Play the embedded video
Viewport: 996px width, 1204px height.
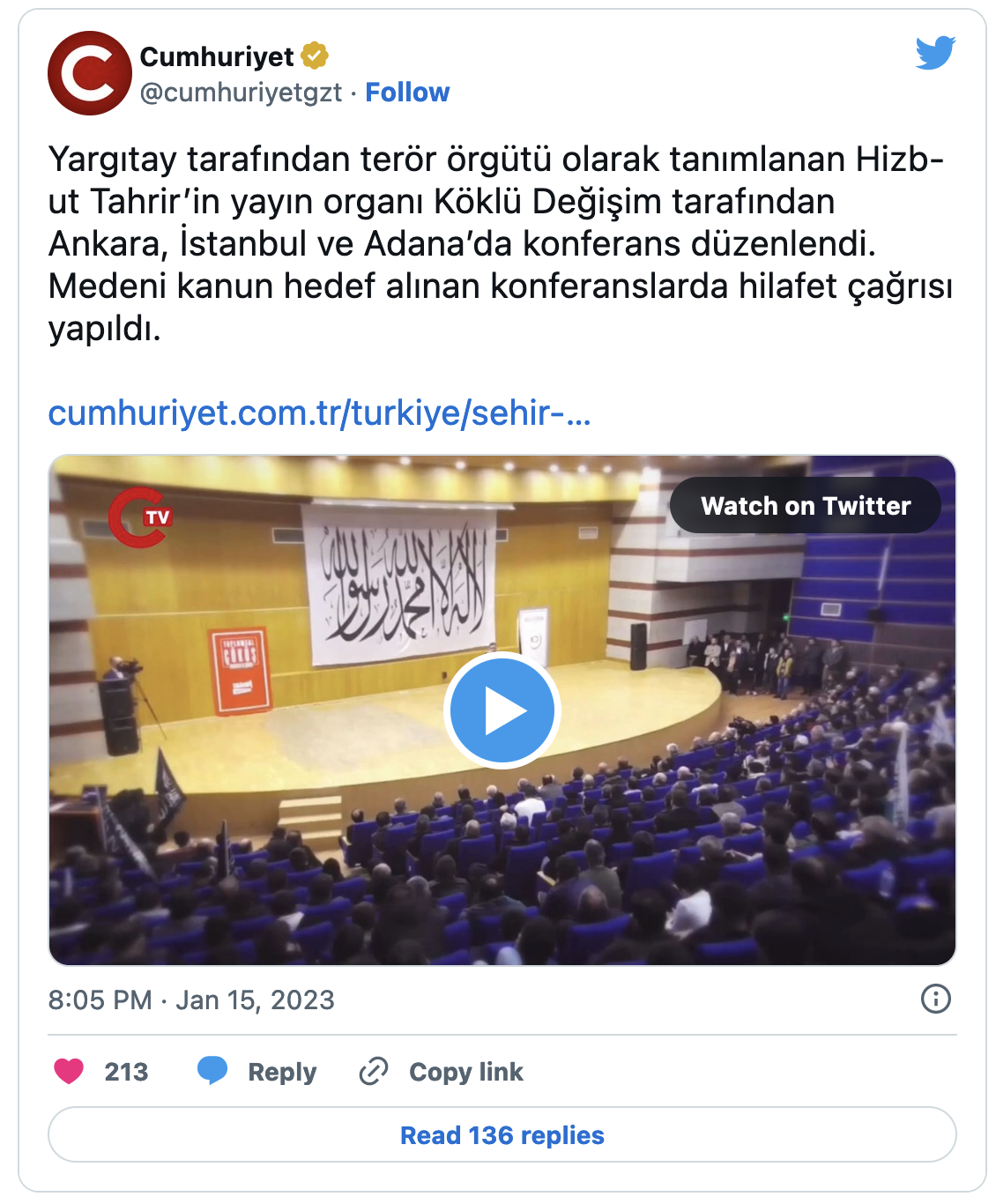pos(502,710)
